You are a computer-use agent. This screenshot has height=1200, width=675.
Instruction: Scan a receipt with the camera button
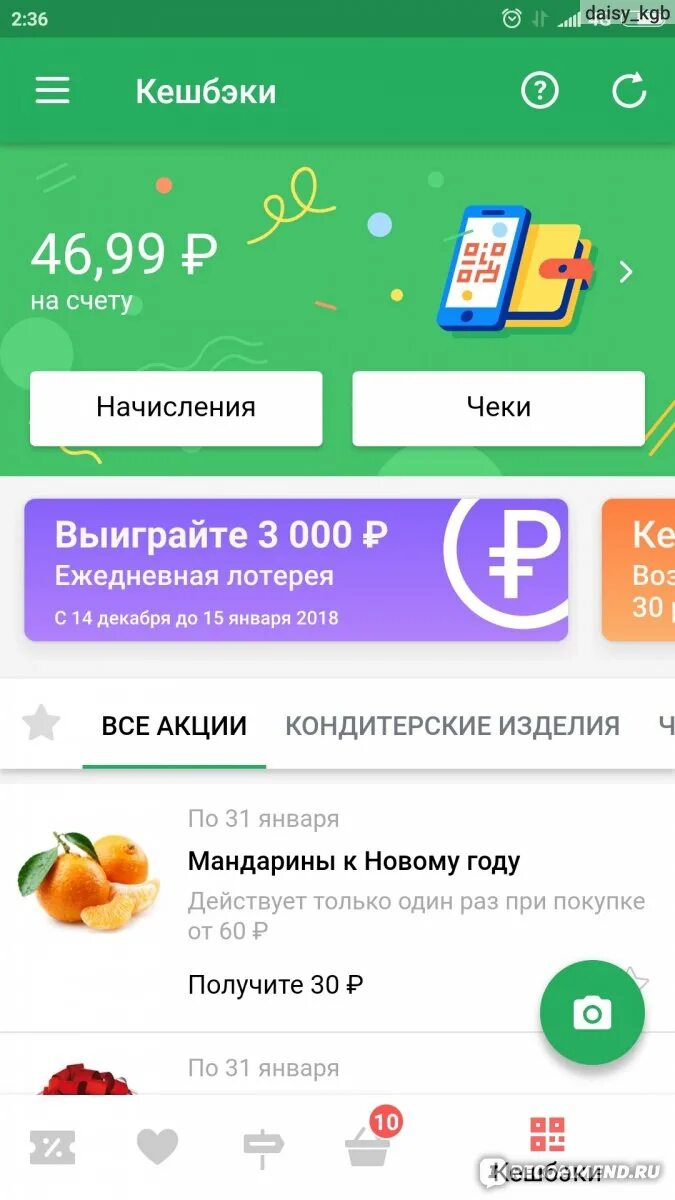pyautogui.click(x=592, y=1014)
